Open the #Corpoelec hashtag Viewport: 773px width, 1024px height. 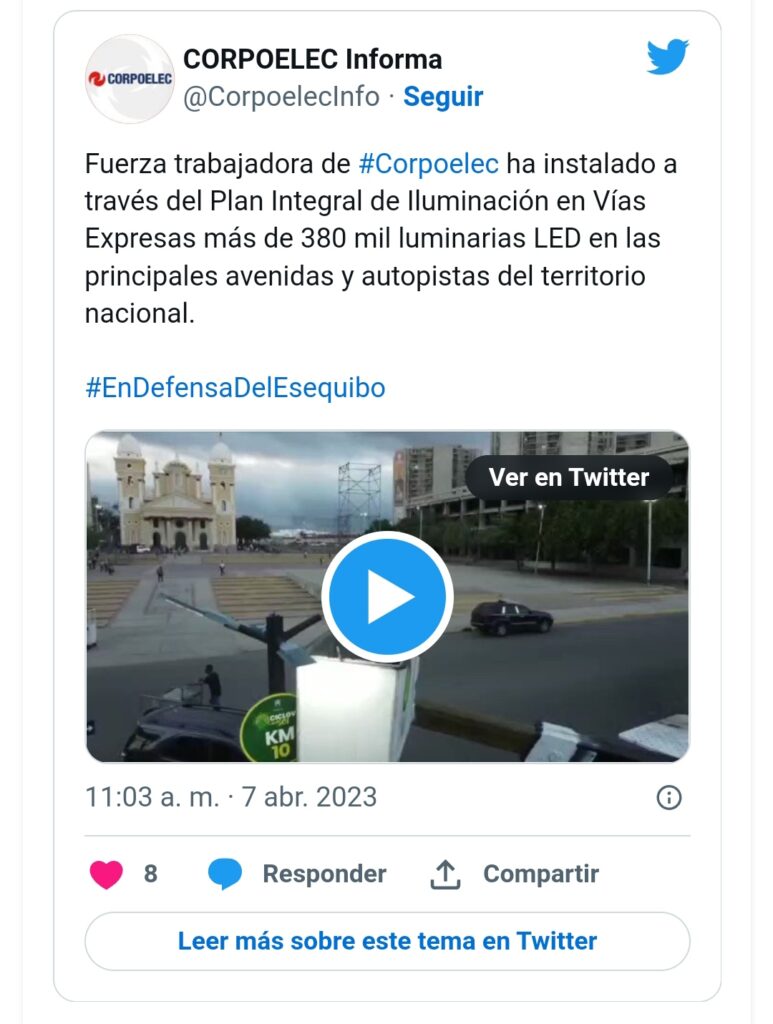[428, 163]
